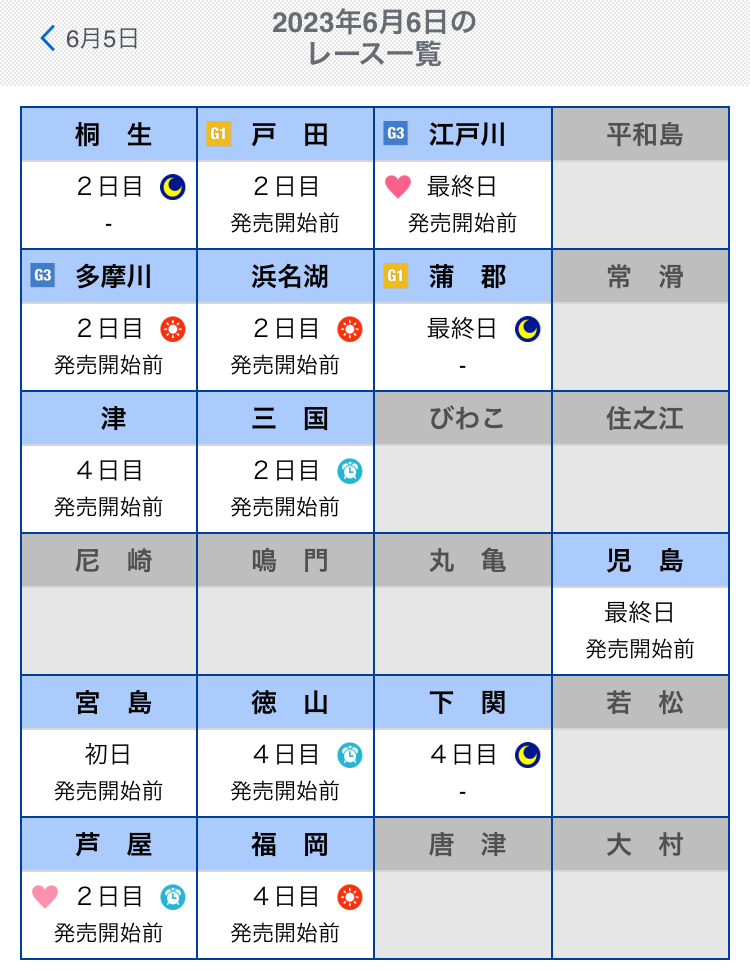
Task: Open the 桐生 race venue
Action: coord(109,178)
